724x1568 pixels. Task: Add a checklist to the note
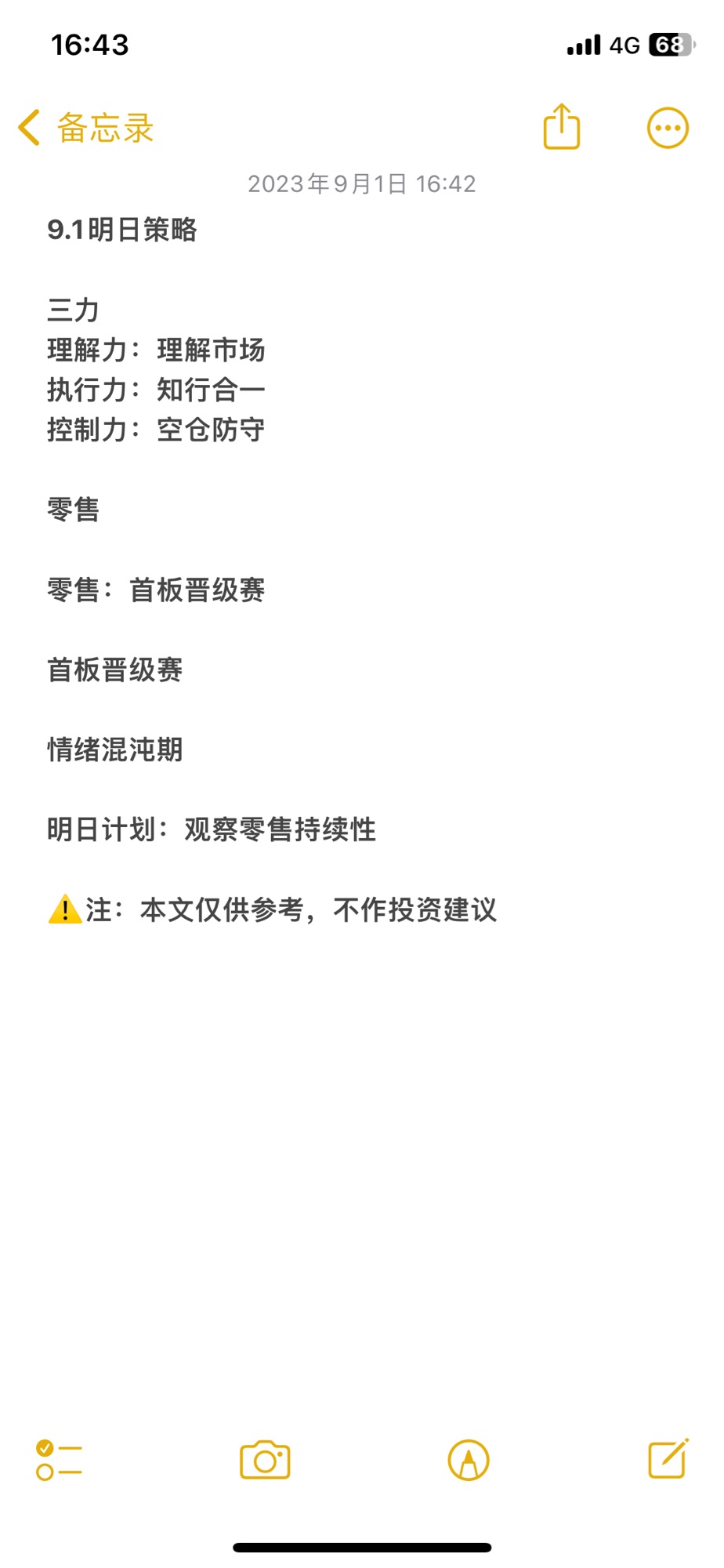coord(59,1461)
